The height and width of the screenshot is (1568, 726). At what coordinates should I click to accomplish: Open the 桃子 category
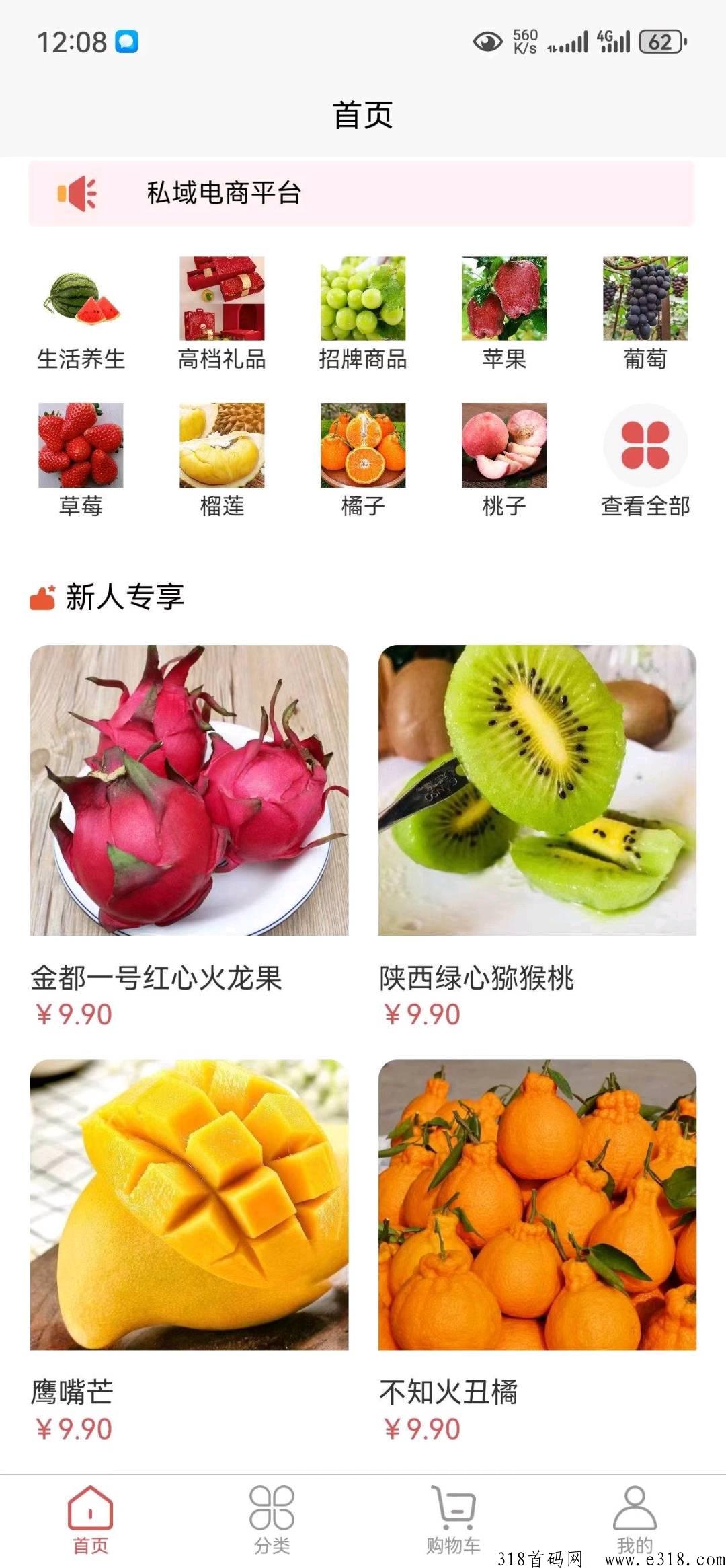pyautogui.click(x=504, y=460)
